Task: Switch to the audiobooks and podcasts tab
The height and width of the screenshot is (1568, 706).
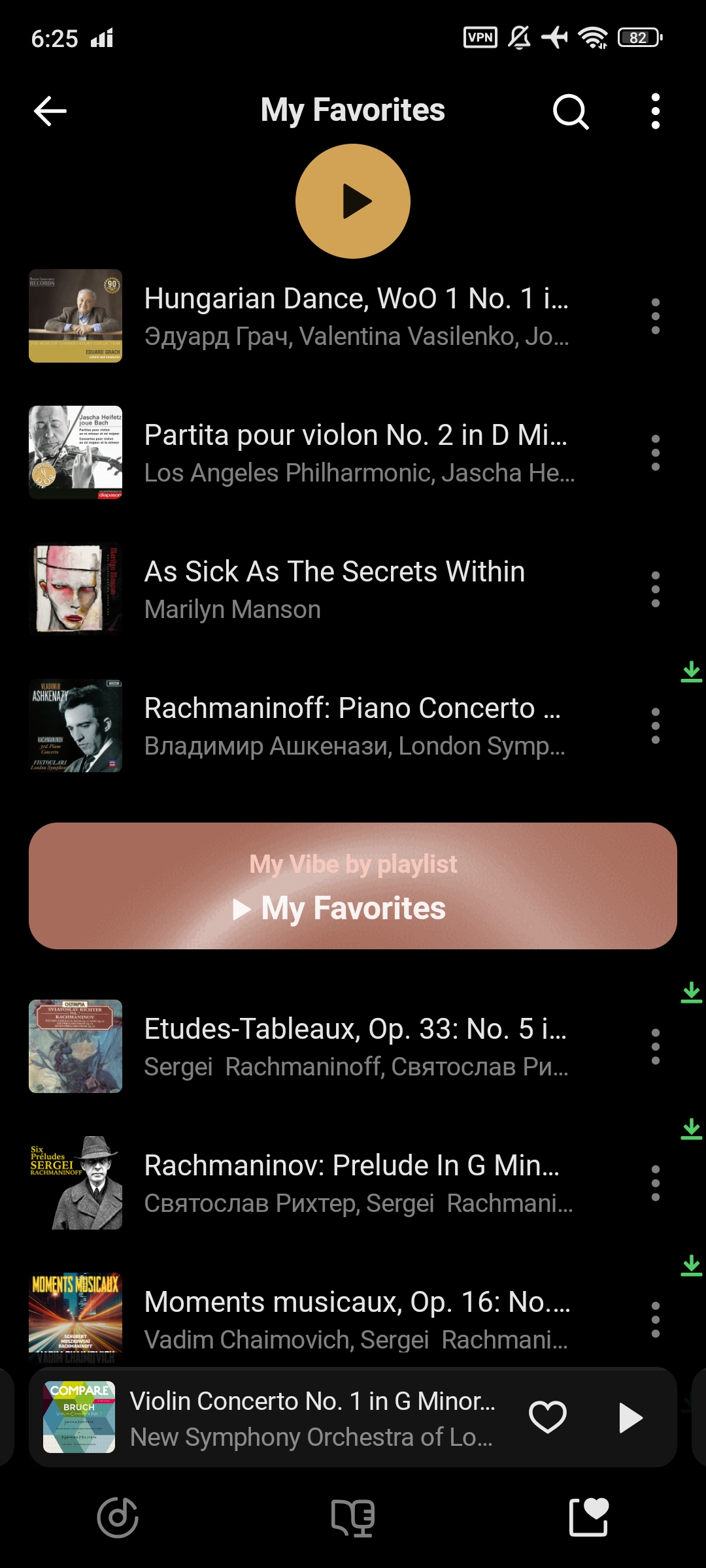Action: pyautogui.click(x=353, y=1517)
